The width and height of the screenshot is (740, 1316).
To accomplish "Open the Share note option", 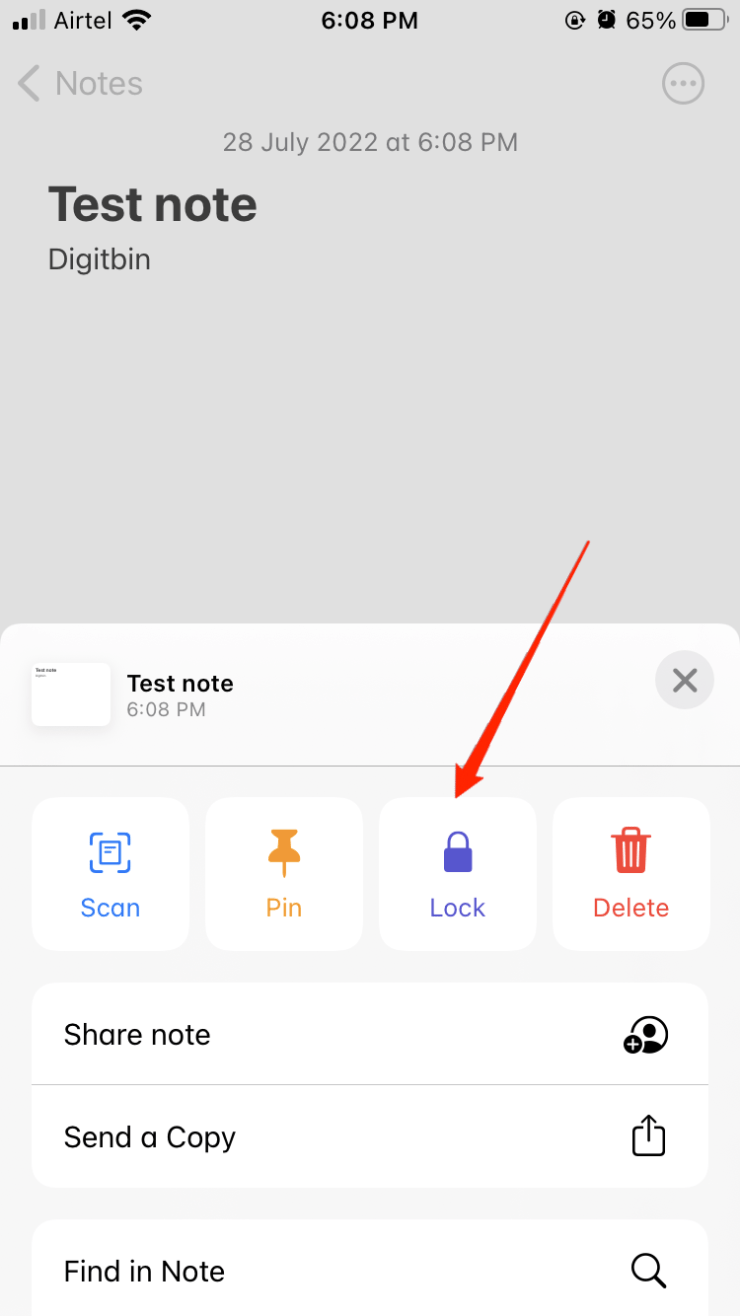I will point(370,1034).
